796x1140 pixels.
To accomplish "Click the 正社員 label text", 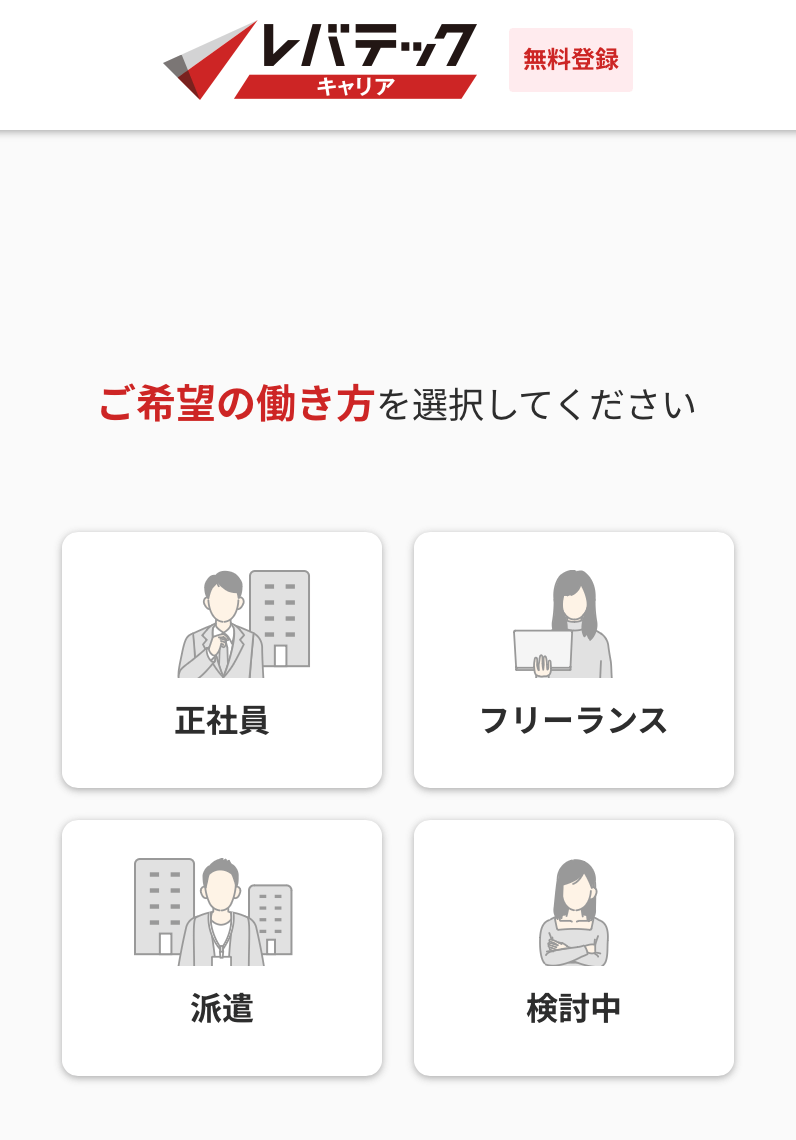I will pos(222,720).
